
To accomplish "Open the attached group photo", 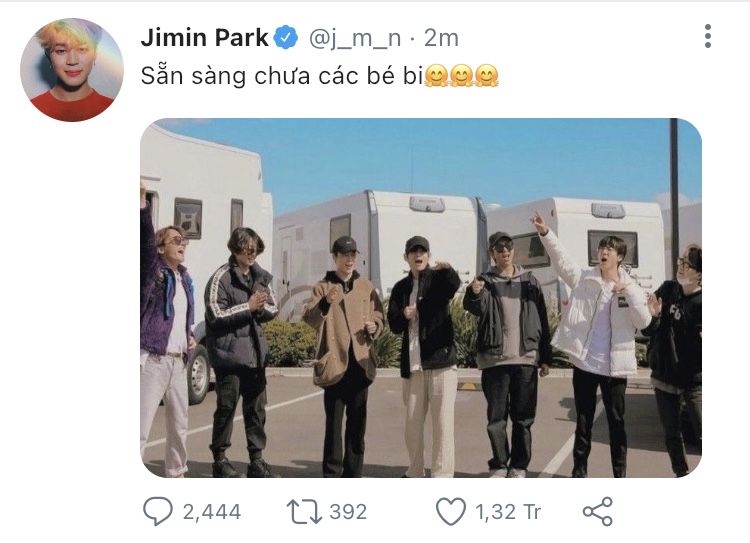I will click(420, 298).
